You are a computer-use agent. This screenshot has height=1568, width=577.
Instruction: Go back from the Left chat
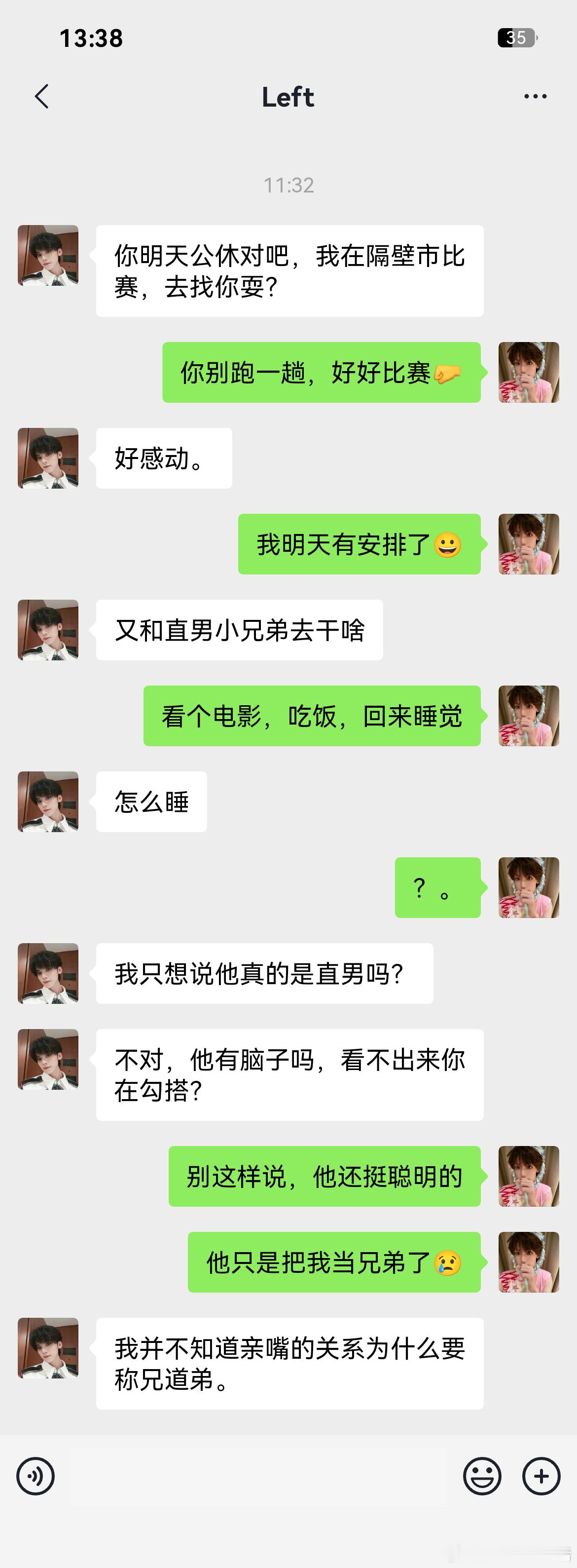tap(41, 96)
